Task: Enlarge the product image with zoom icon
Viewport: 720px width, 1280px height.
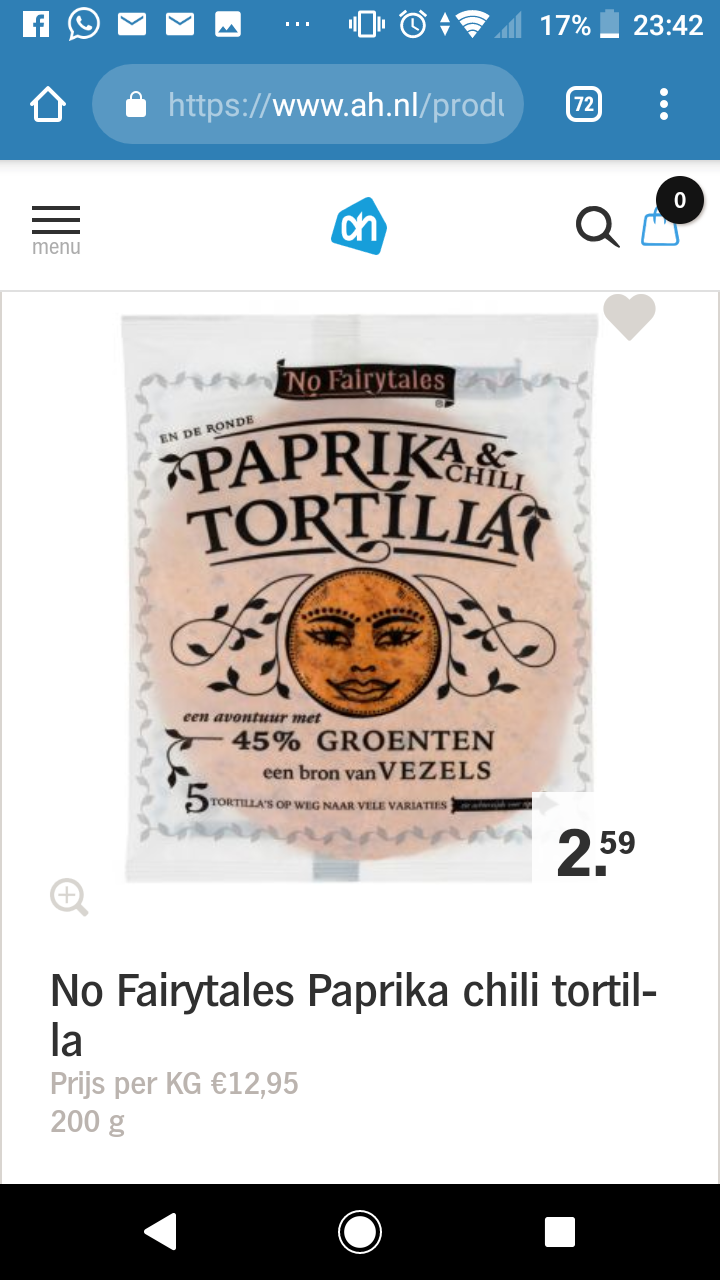Action: (69, 896)
